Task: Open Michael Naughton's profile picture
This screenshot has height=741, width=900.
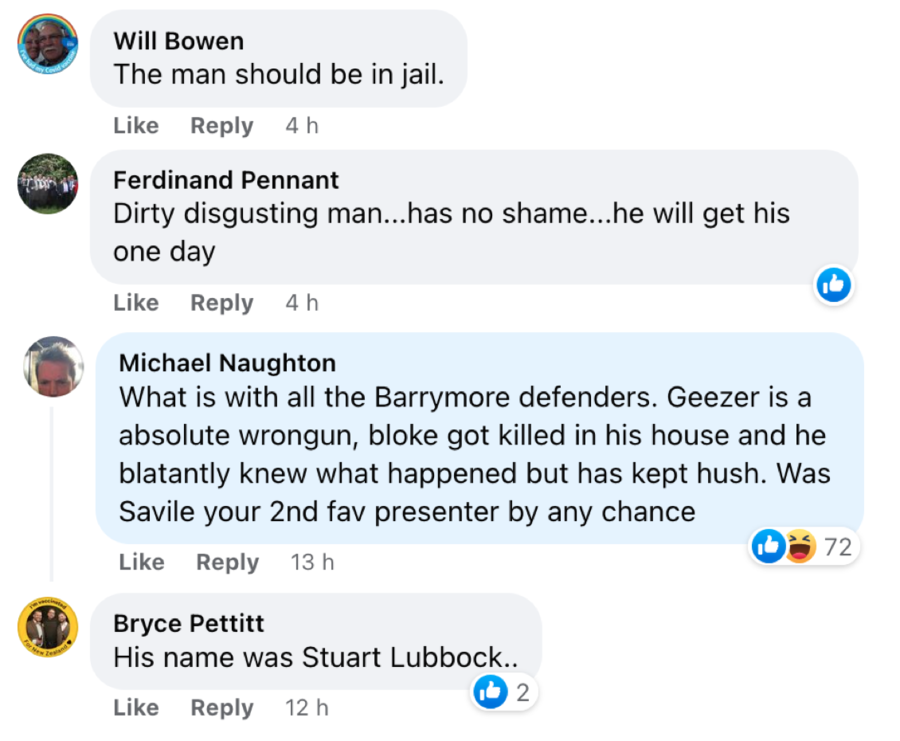Action: [53, 366]
